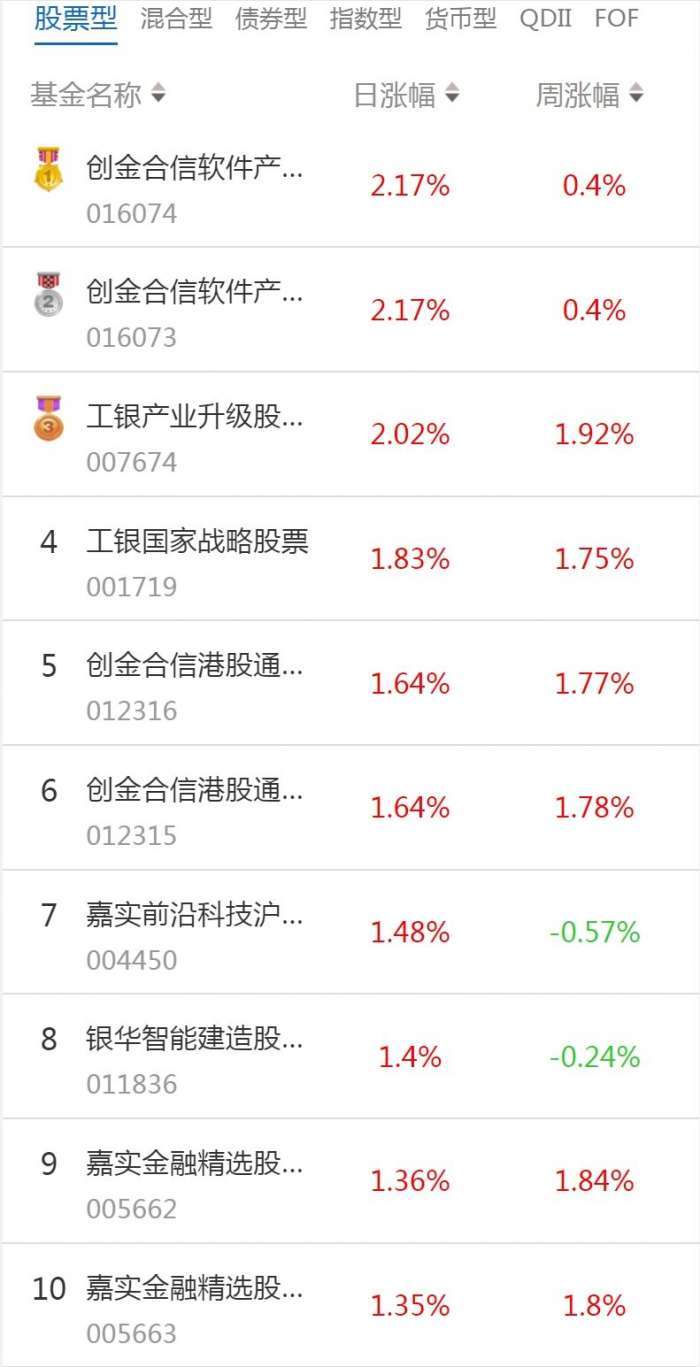Switch to the 混合型 tab
700x1367 pixels.
[x=176, y=19]
